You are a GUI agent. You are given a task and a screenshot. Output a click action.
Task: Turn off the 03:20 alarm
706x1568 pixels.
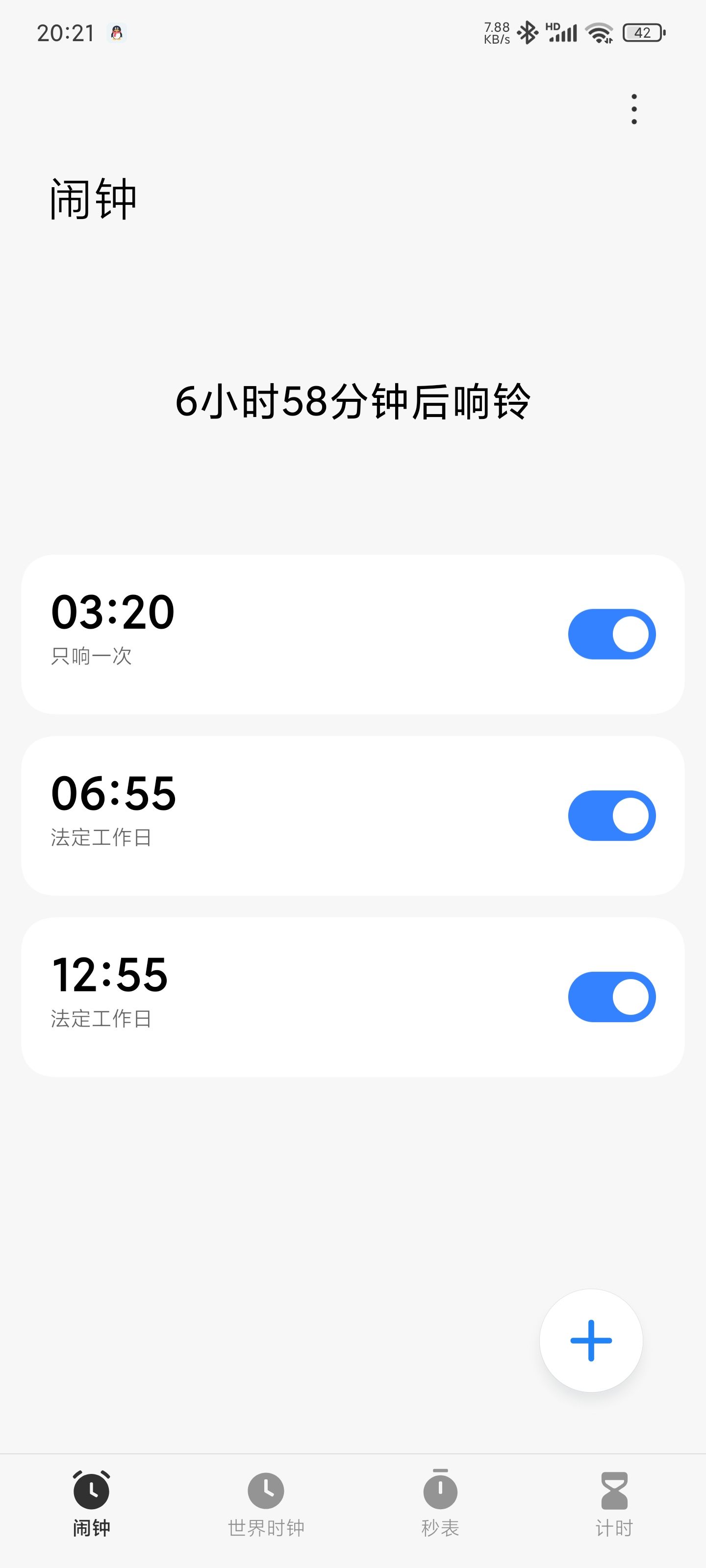(x=611, y=634)
